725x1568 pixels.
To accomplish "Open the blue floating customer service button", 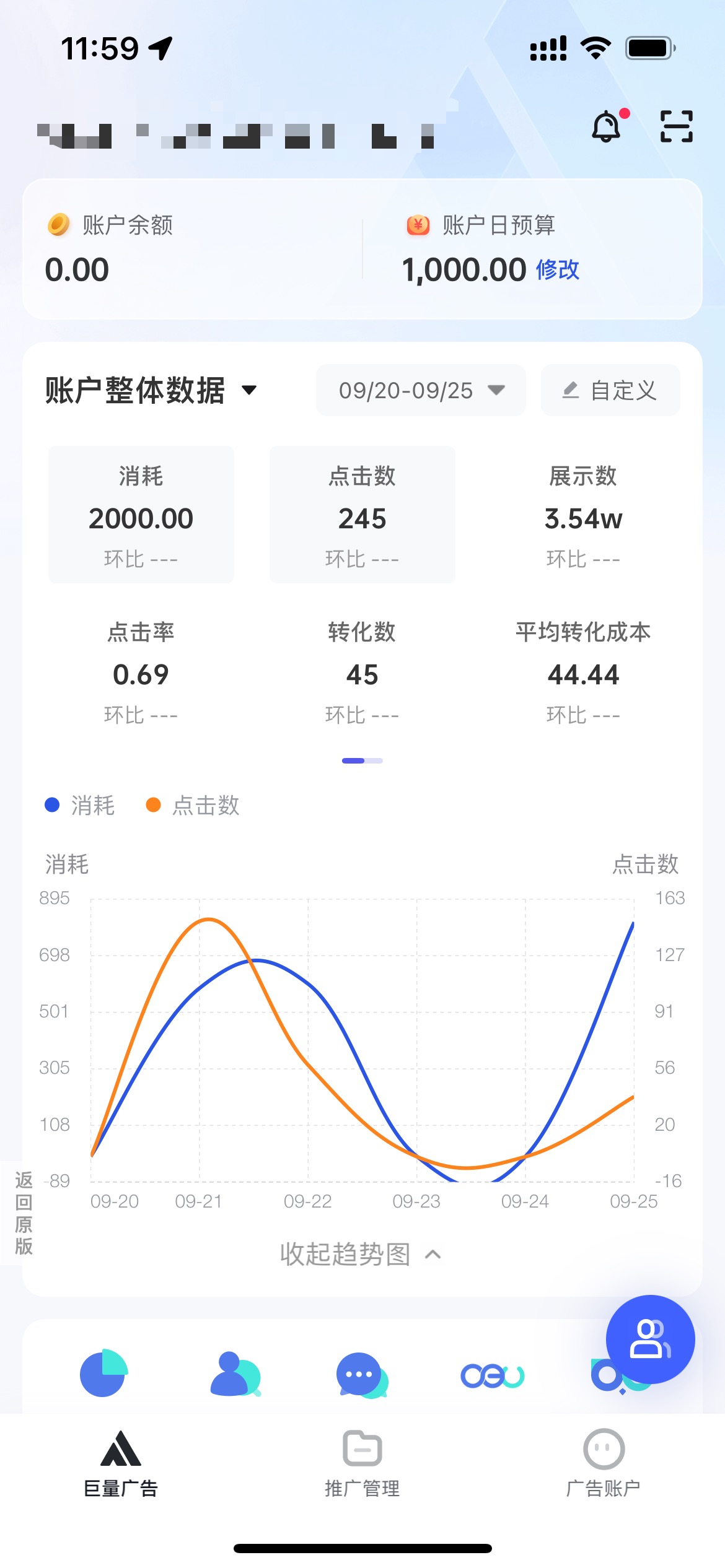I will 650,1339.
